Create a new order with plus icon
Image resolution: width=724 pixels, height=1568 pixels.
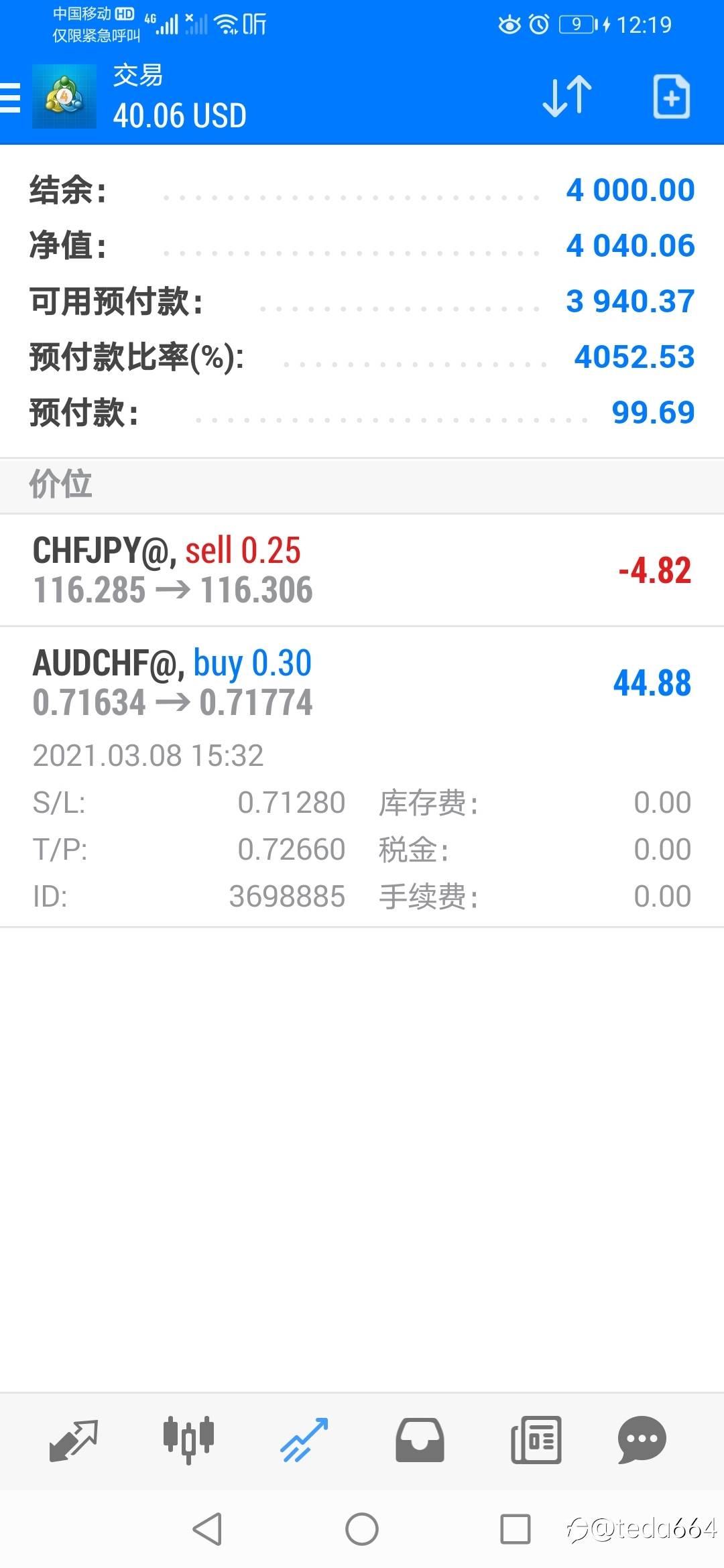(671, 97)
